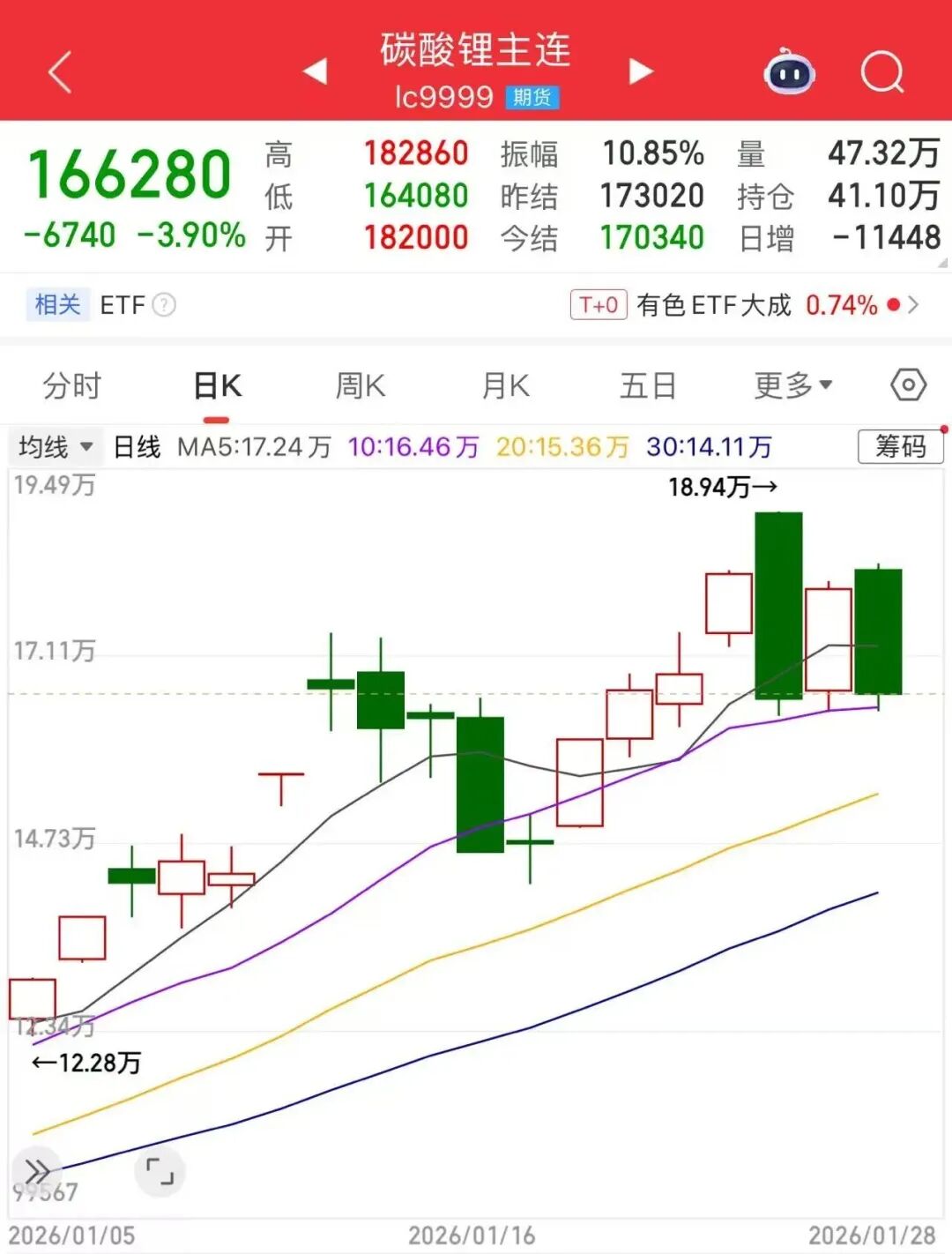Open the 有色ETF大成 related ETF link

pyautogui.click(x=745, y=305)
